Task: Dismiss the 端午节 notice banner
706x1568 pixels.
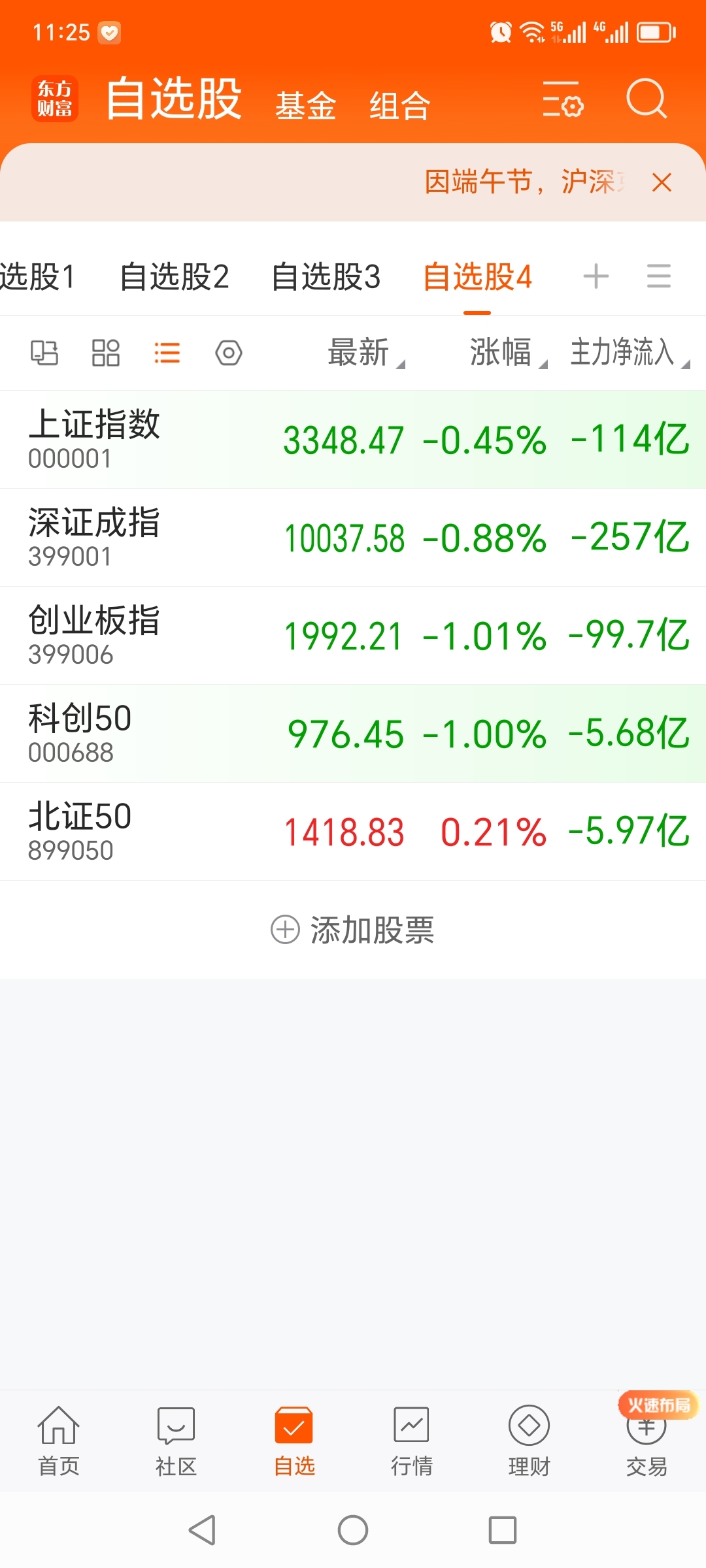Action: pos(662,182)
